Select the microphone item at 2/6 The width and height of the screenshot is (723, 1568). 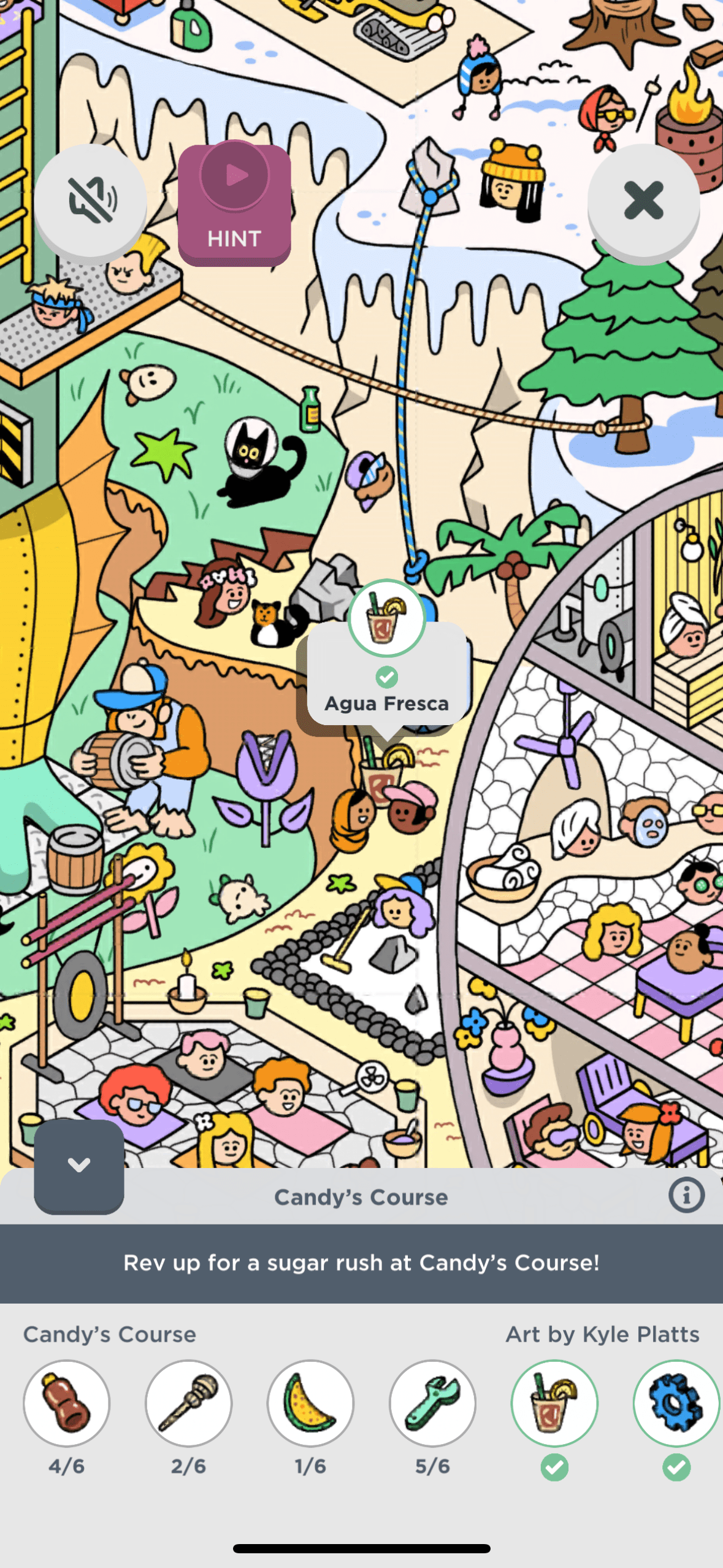(x=188, y=1402)
